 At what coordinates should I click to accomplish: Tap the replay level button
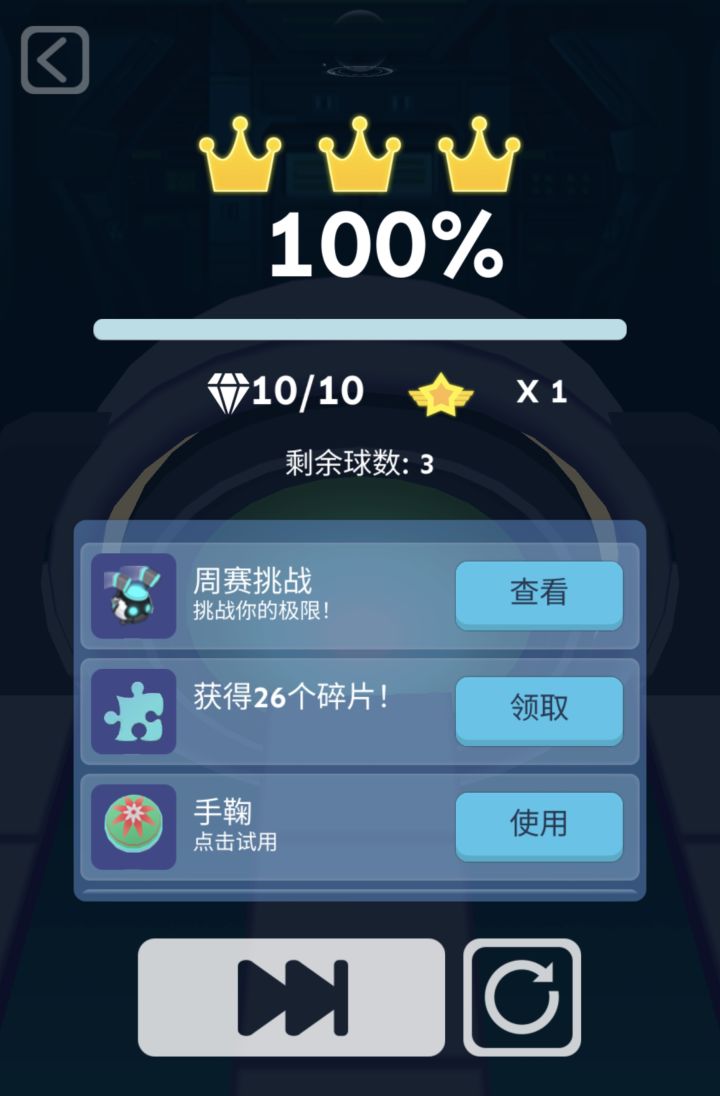(x=521, y=996)
